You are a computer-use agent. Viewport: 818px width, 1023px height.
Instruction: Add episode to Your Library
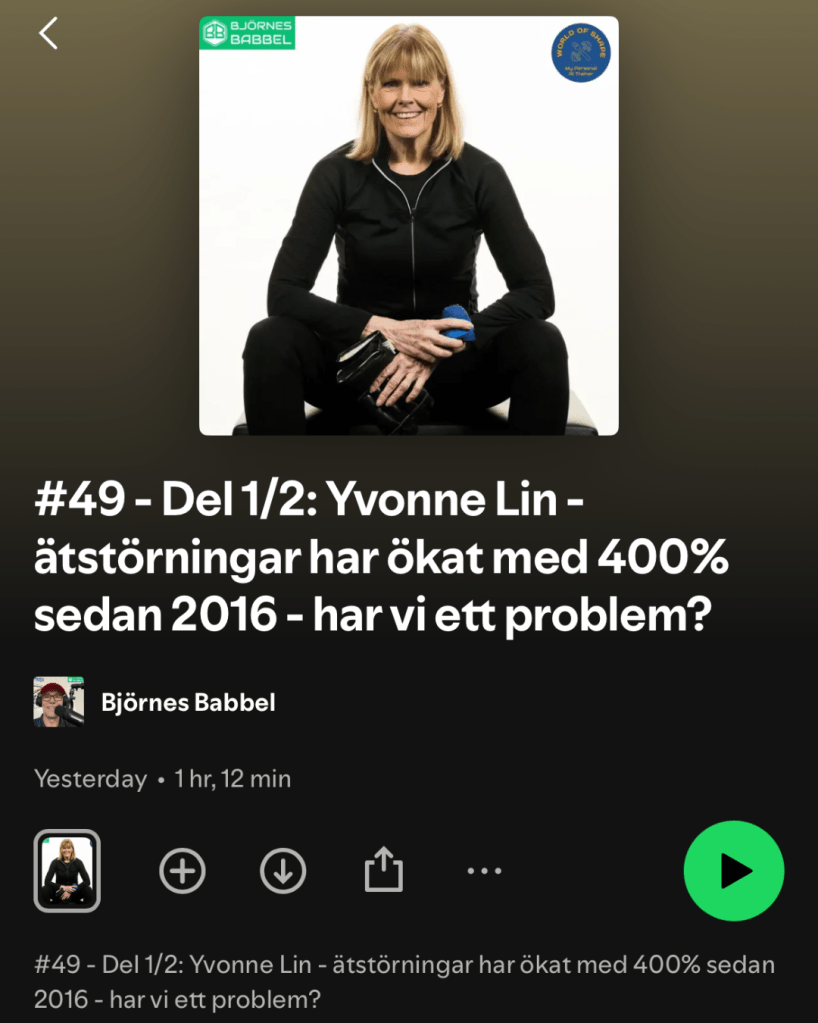(x=182, y=871)
